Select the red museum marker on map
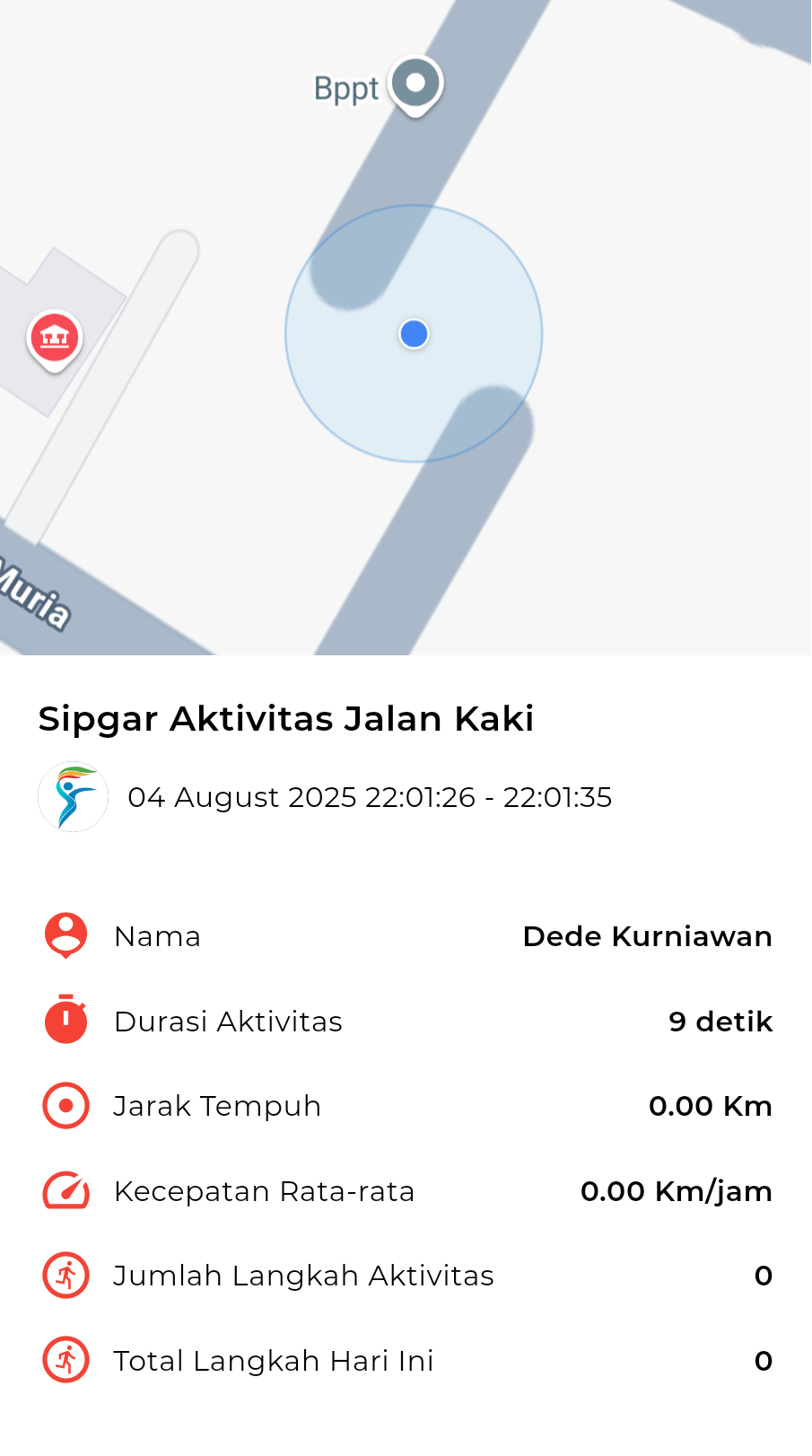 (x=55, y=339)
